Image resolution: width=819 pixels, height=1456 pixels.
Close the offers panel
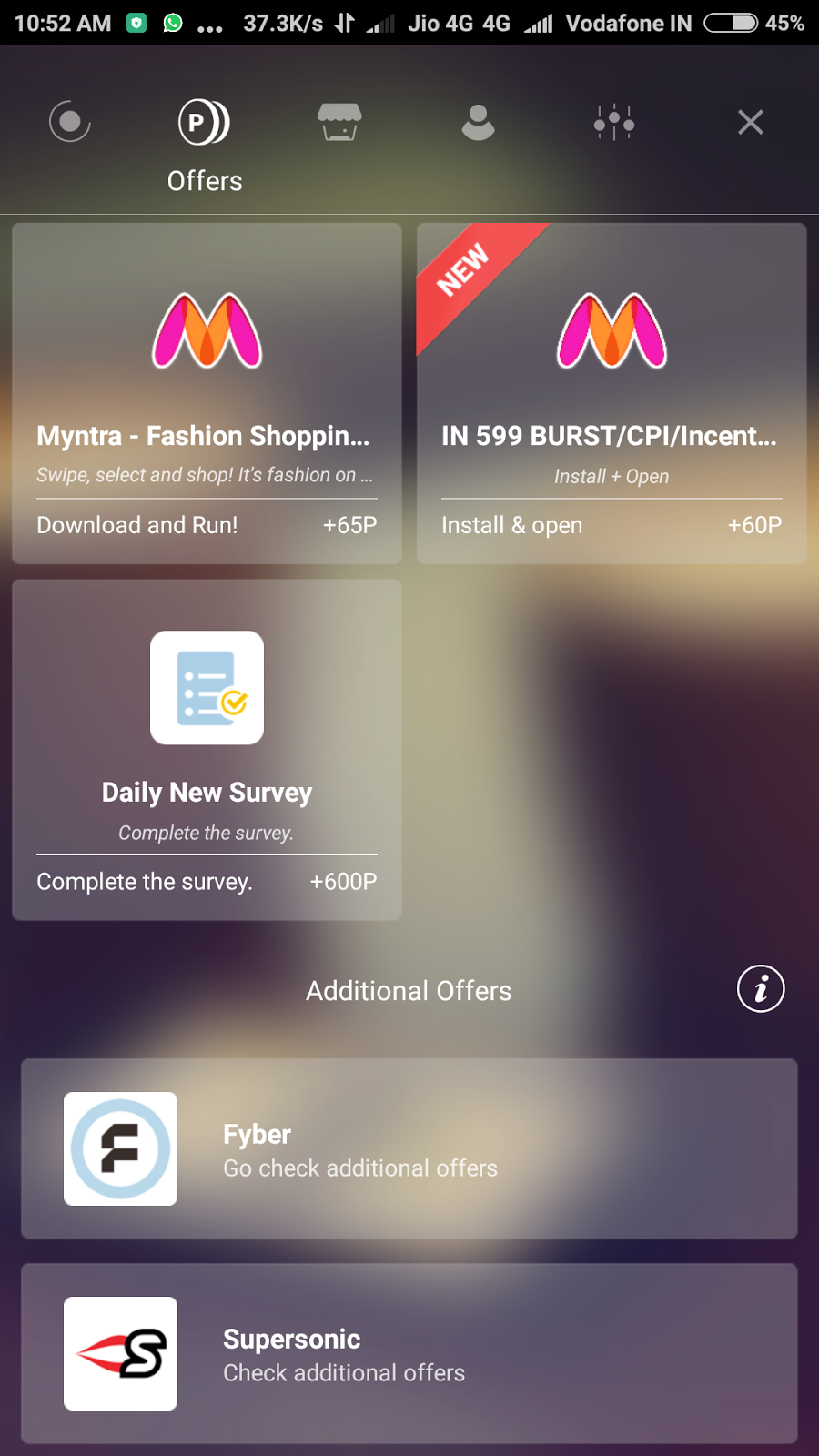click(750, 122)
